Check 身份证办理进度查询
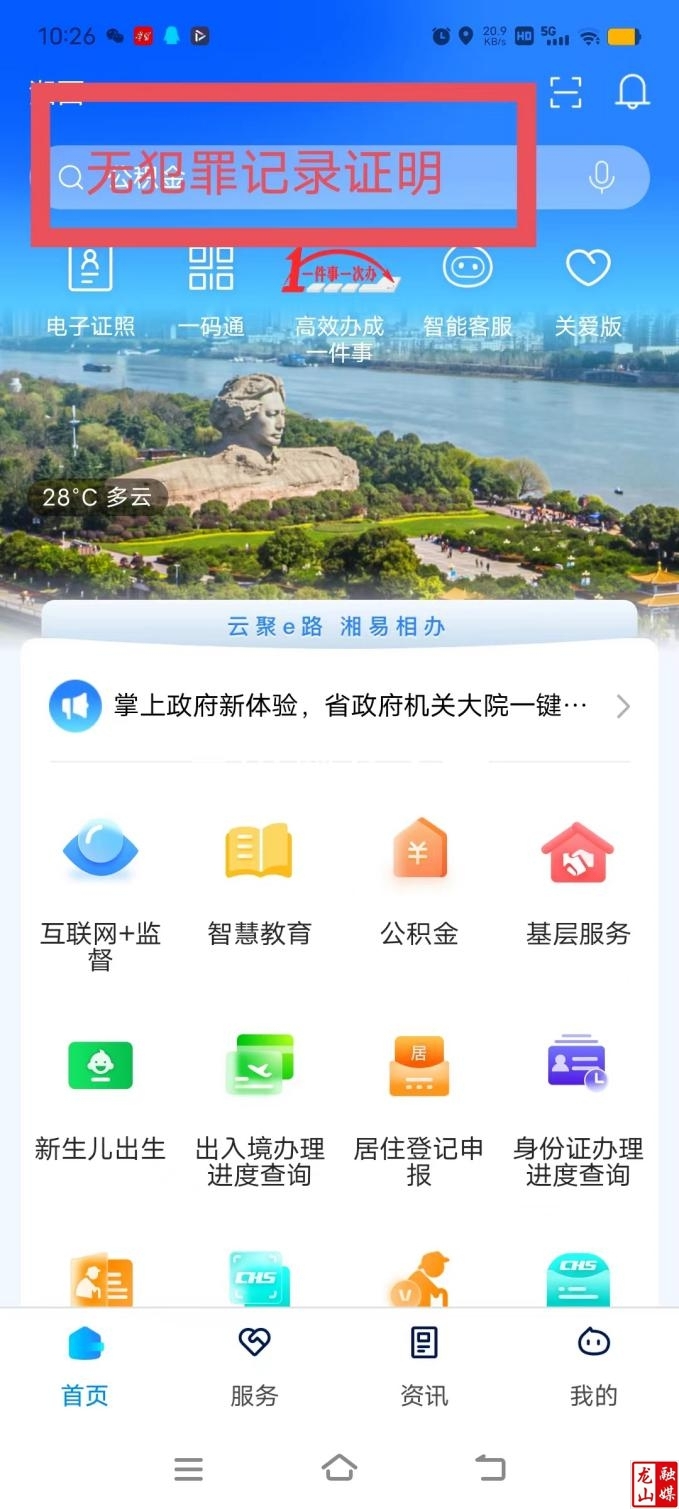This screenshot has width=679, height=1509. click(578, 1105)
